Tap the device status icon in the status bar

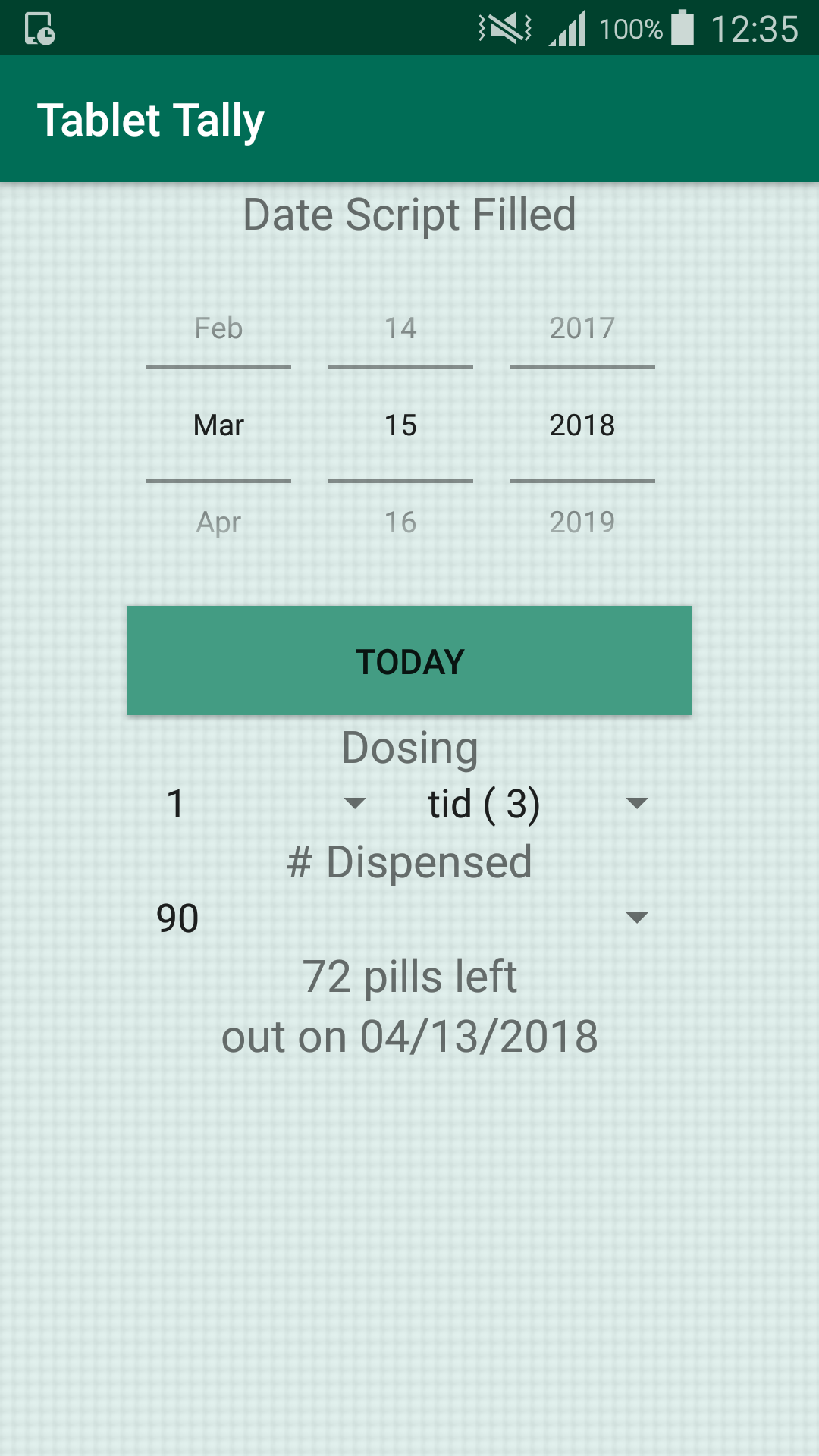click(x=39, y=29)
